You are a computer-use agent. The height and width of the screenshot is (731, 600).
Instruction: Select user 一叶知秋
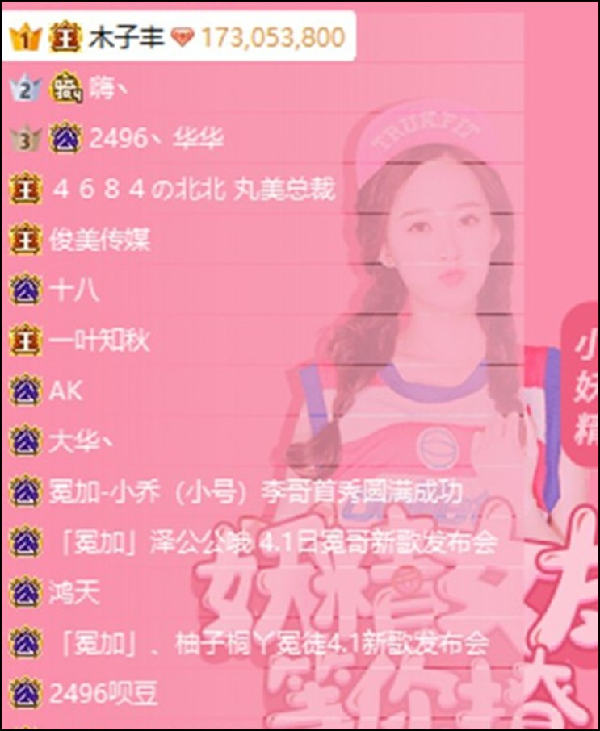(99, 341)
